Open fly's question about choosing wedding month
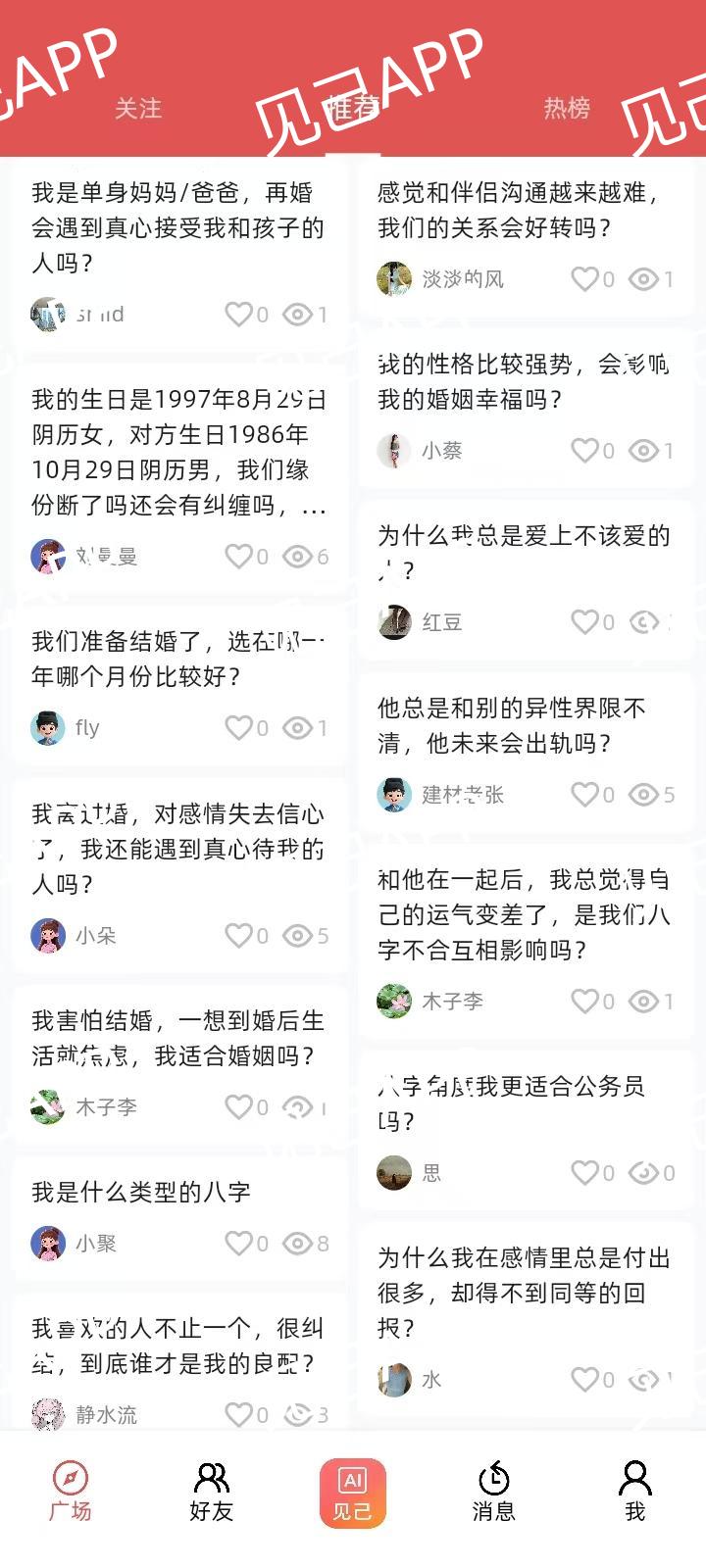 177,659
